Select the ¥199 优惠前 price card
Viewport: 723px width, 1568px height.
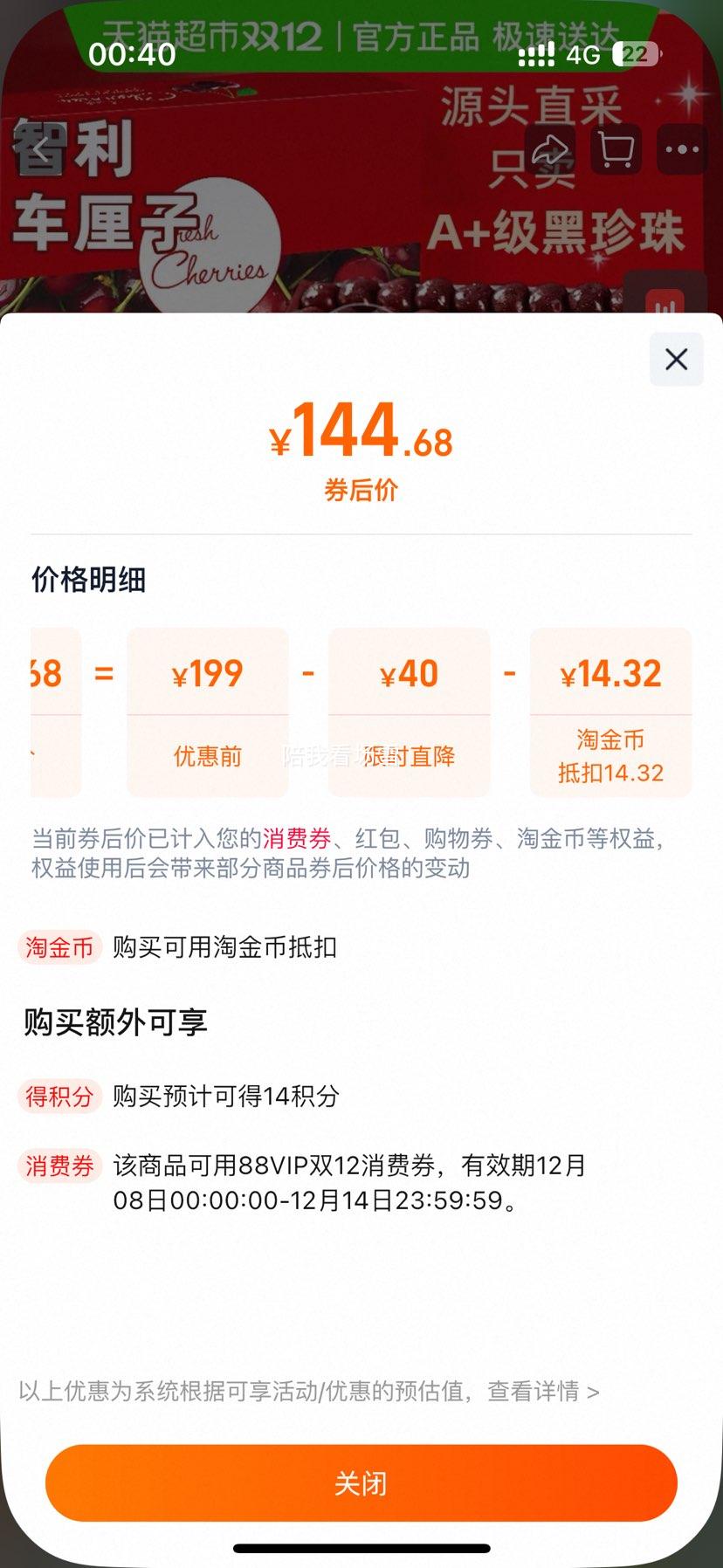coord(207,712)
